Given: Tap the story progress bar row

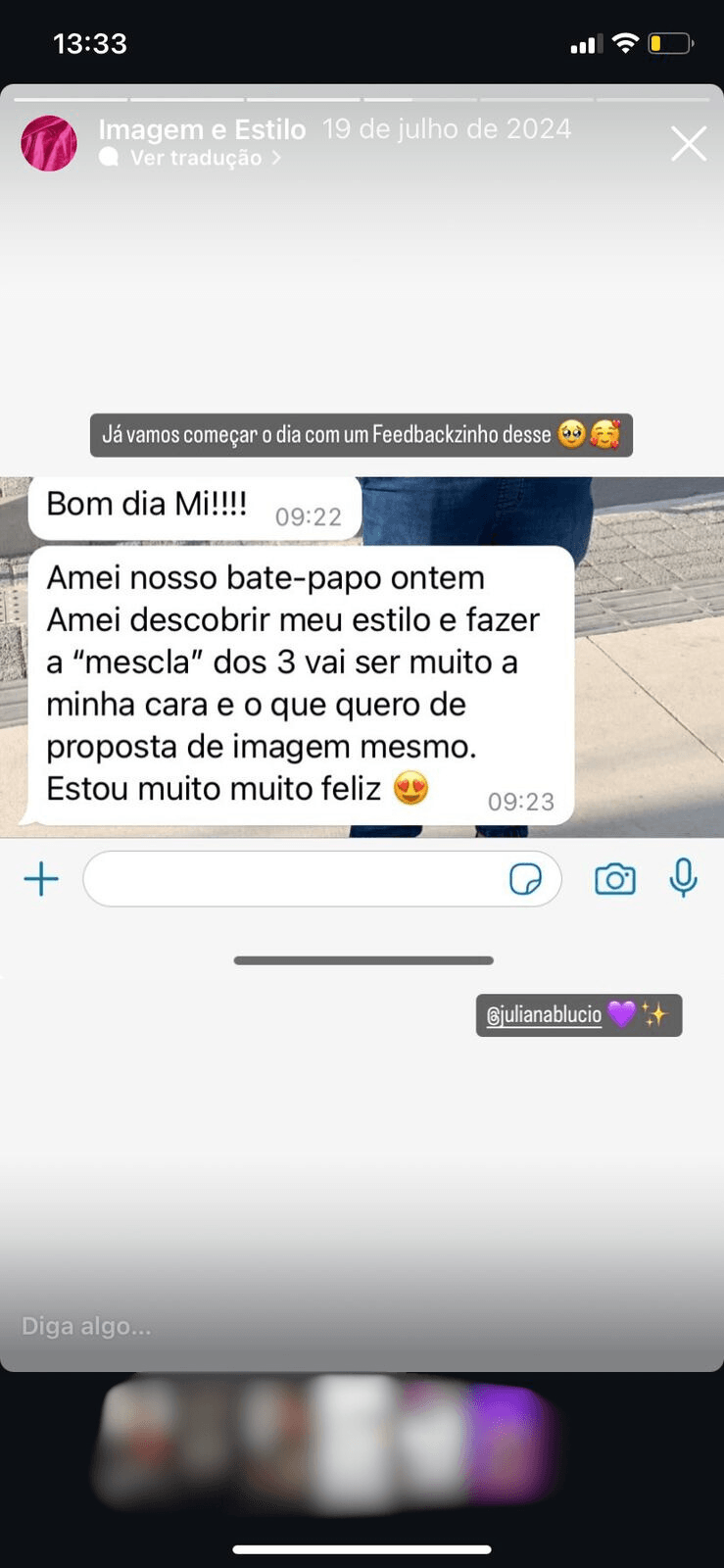Looking at the screenshot, I should tap(362, 98).
